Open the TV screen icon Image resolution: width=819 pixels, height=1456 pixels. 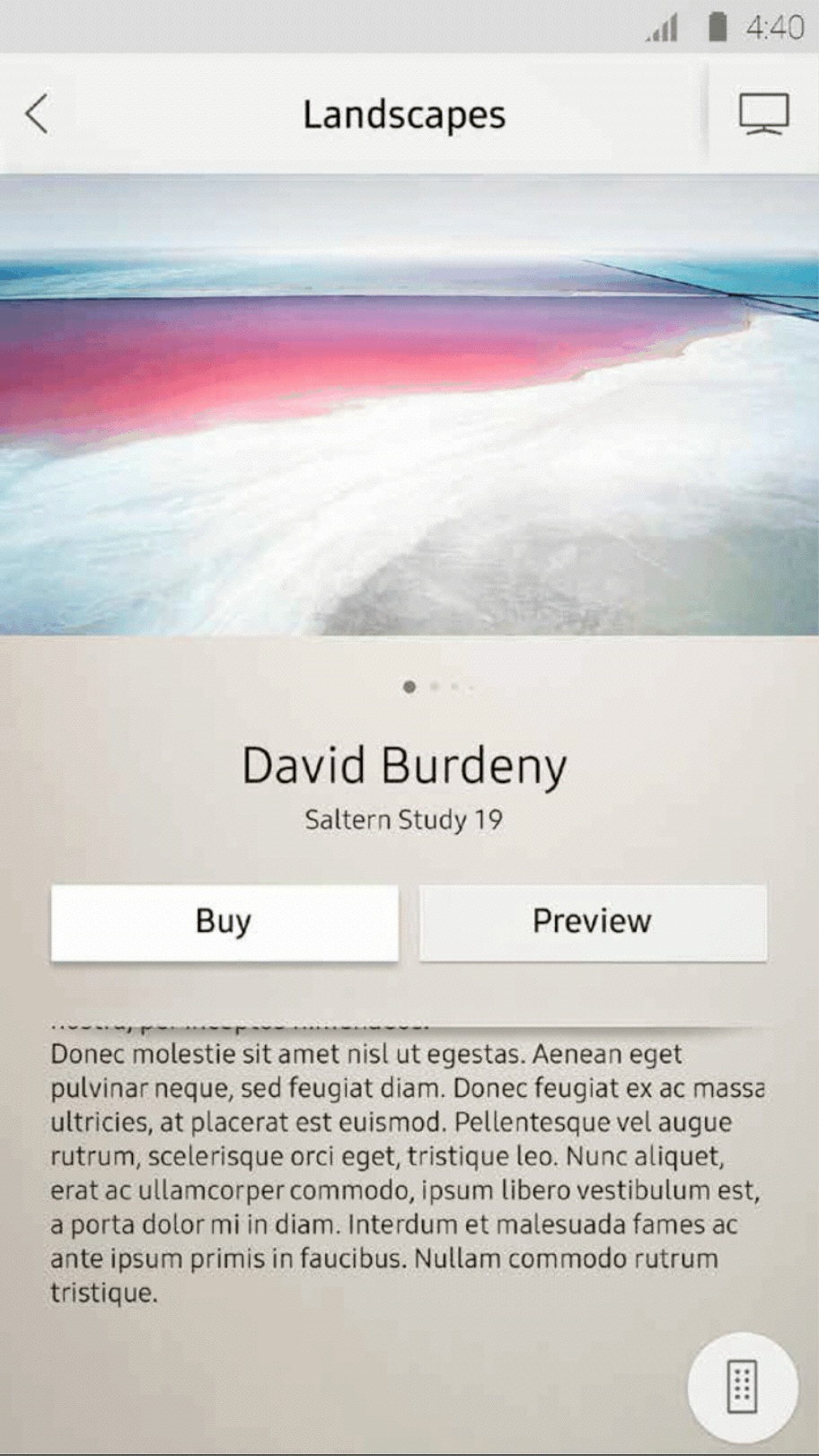(x=763, y=114)
